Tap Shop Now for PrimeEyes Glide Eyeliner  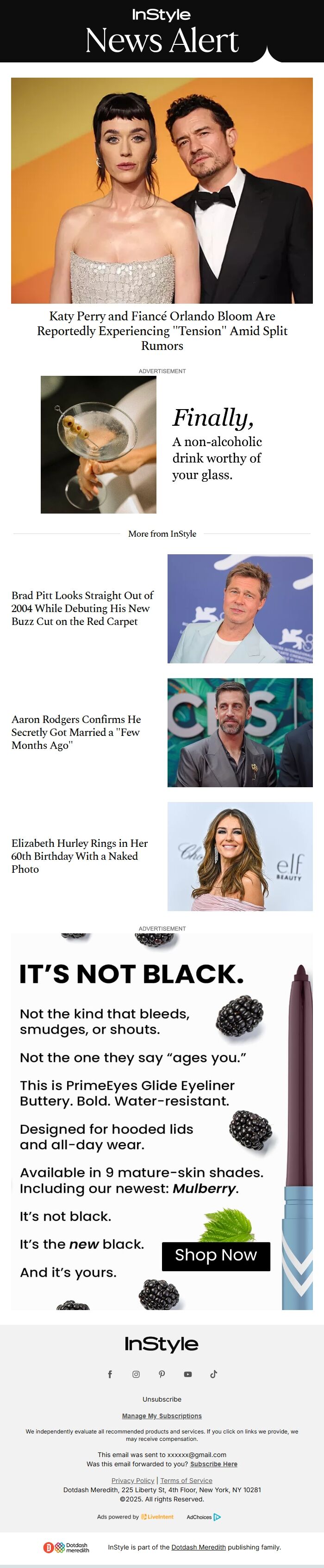click(x=216, y=1255)
